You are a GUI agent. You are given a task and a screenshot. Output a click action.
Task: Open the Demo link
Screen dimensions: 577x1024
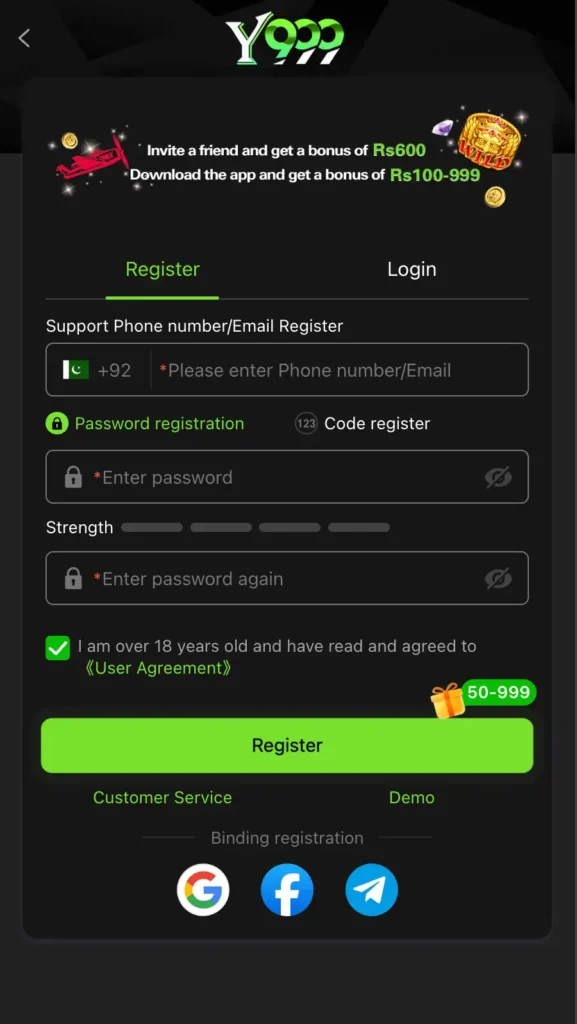412,797
